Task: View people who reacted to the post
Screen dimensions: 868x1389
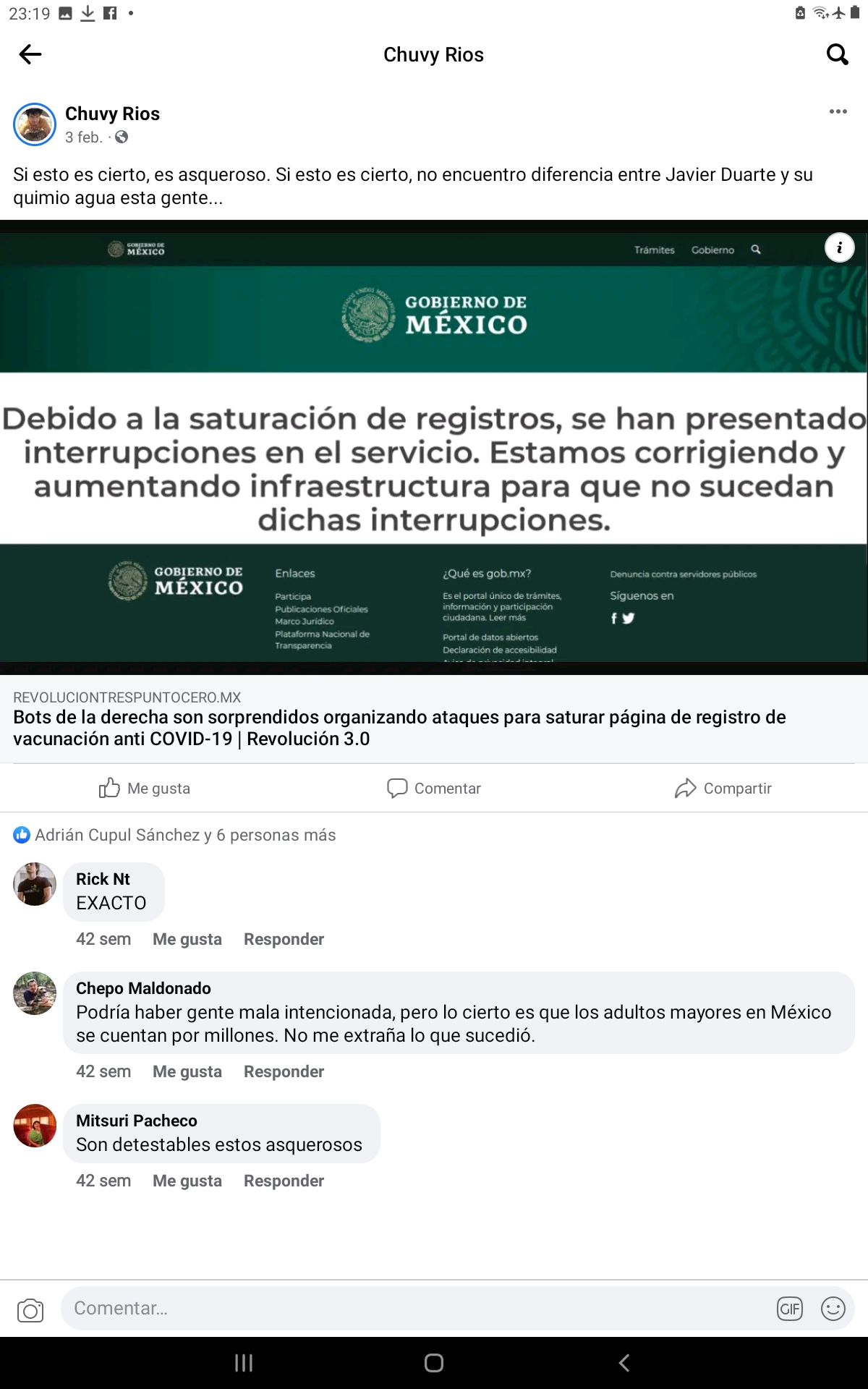Action: 174,835
